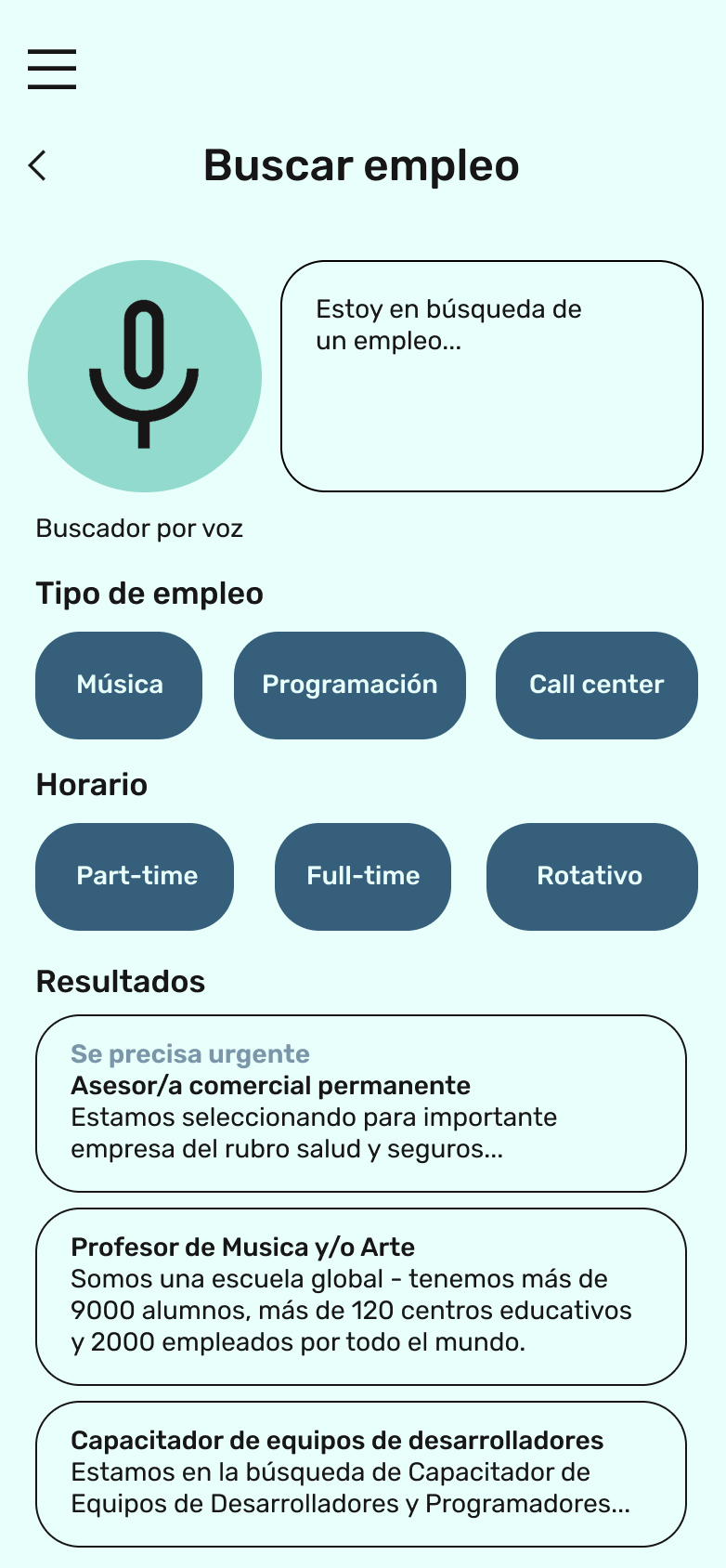The height and width of the screenshot is (1568, 726).
Task: Open the Asesor/a comercial permanente result
Action: coord(361,1104)
